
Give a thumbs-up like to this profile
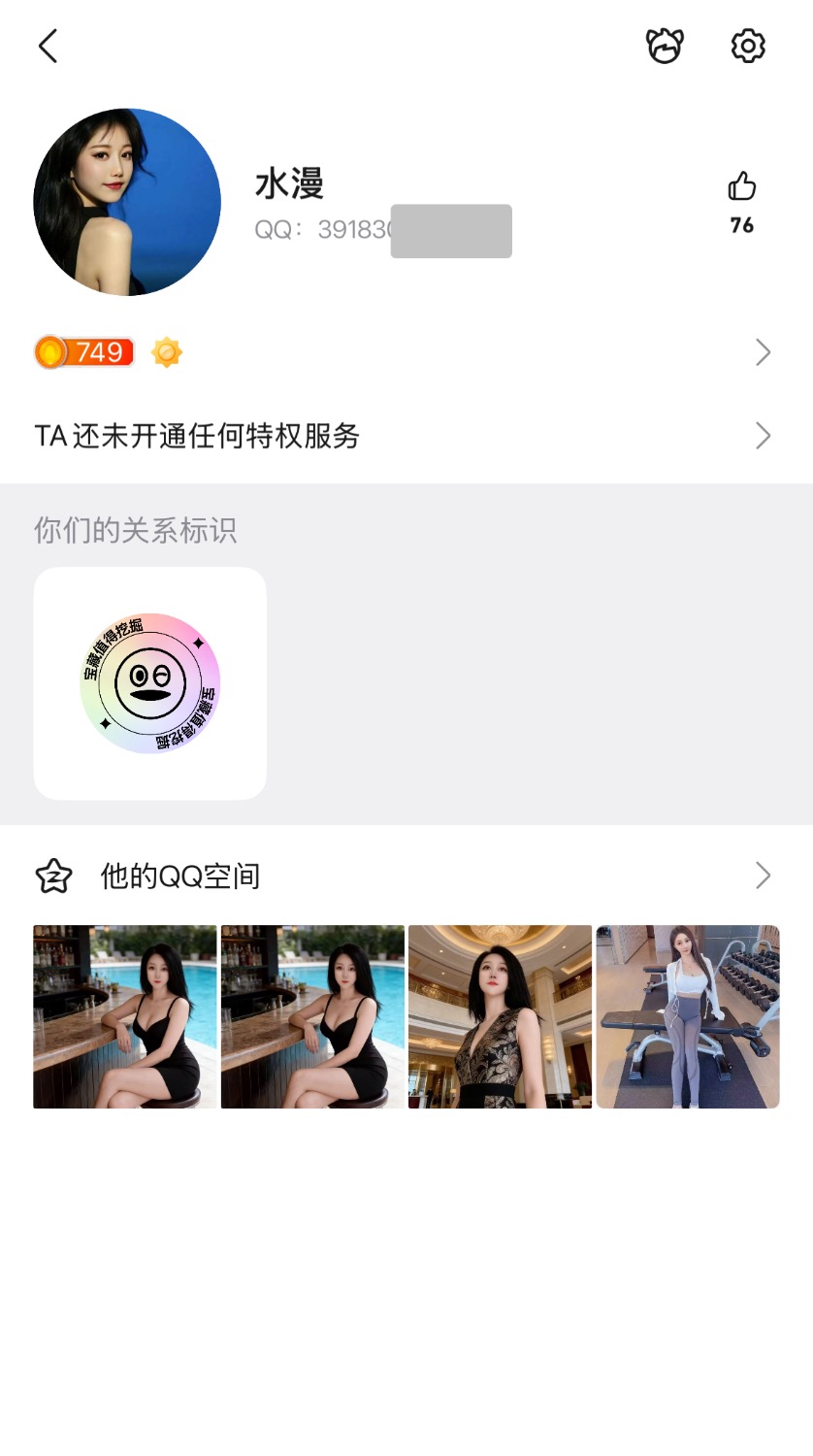[742, 186]
